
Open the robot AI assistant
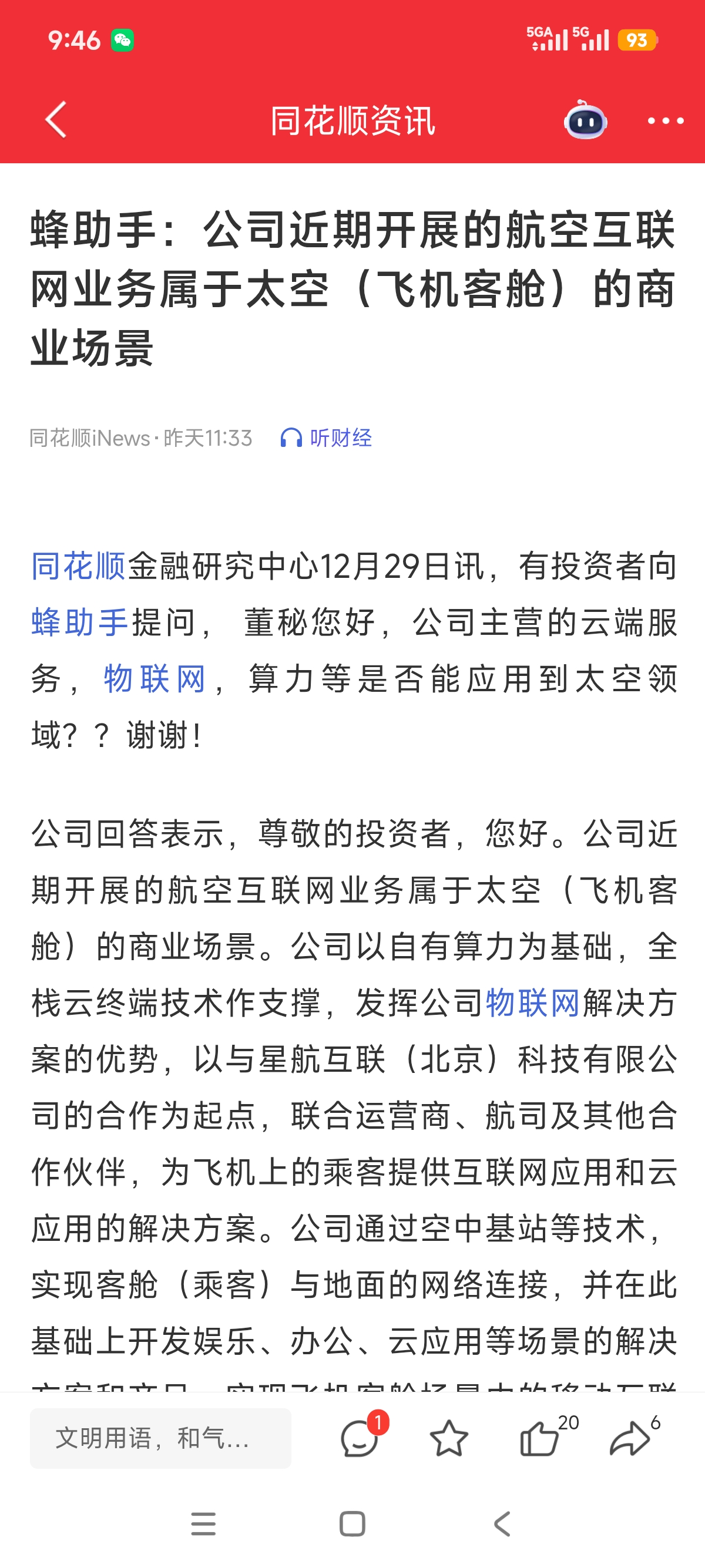[x=585, y=120]
